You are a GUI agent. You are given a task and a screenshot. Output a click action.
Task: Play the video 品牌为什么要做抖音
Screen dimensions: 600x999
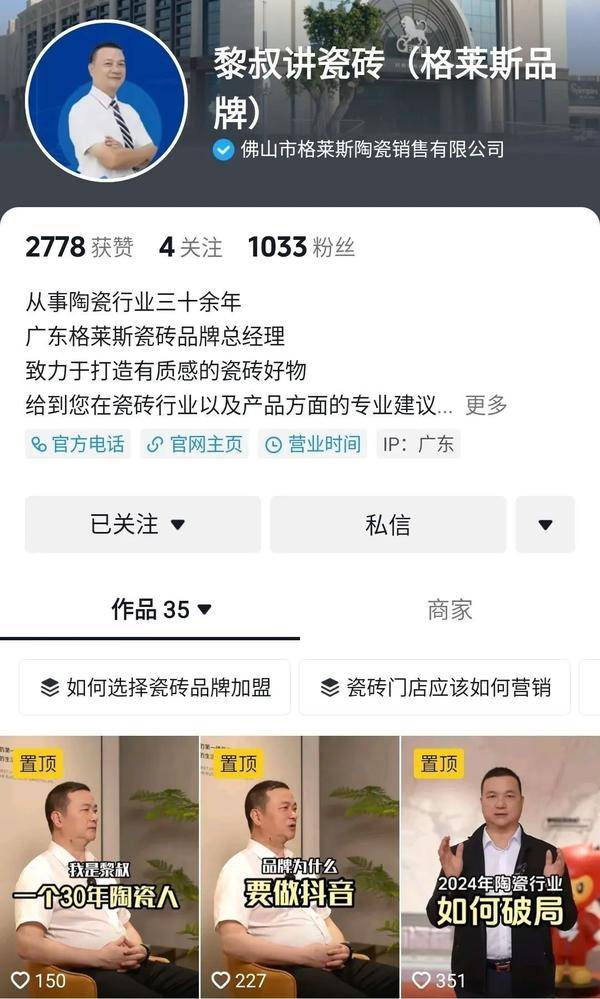(x=299, y=867)
